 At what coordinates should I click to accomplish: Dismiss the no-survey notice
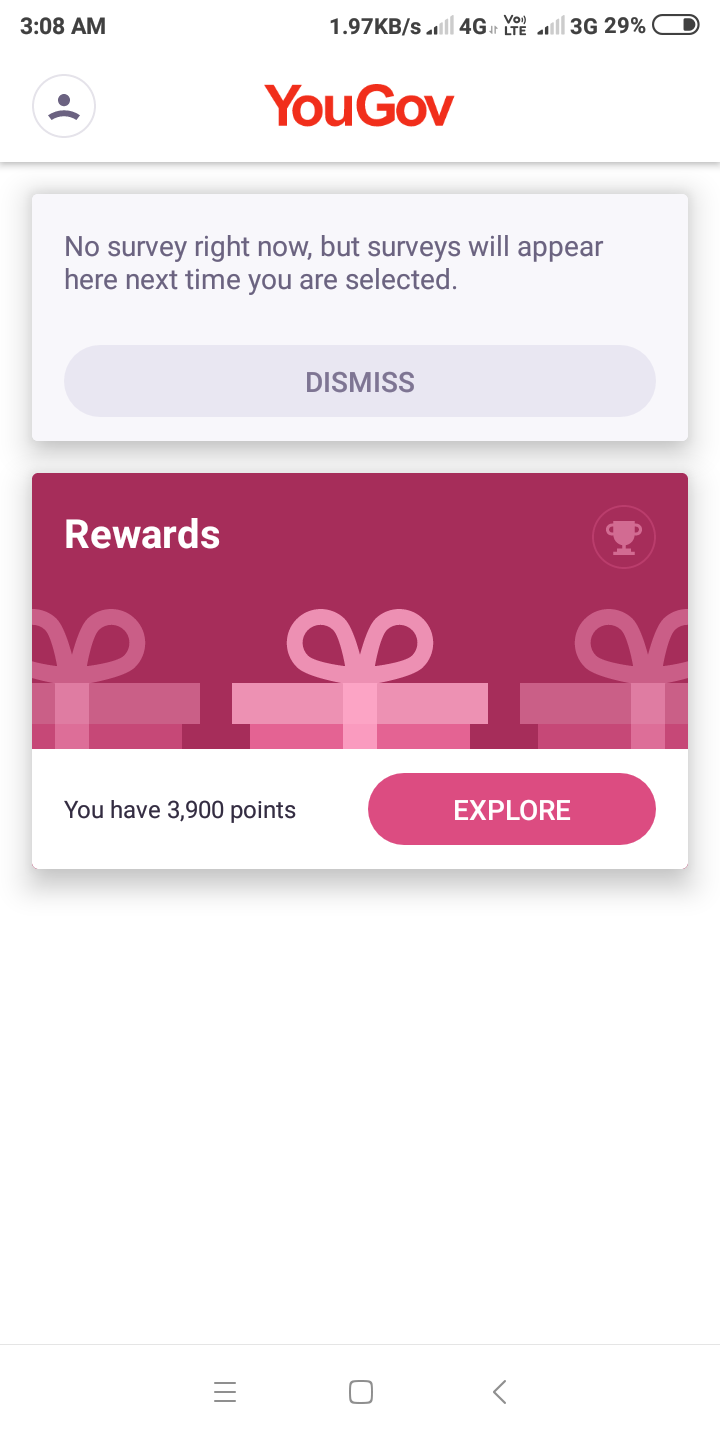[360, 381]
